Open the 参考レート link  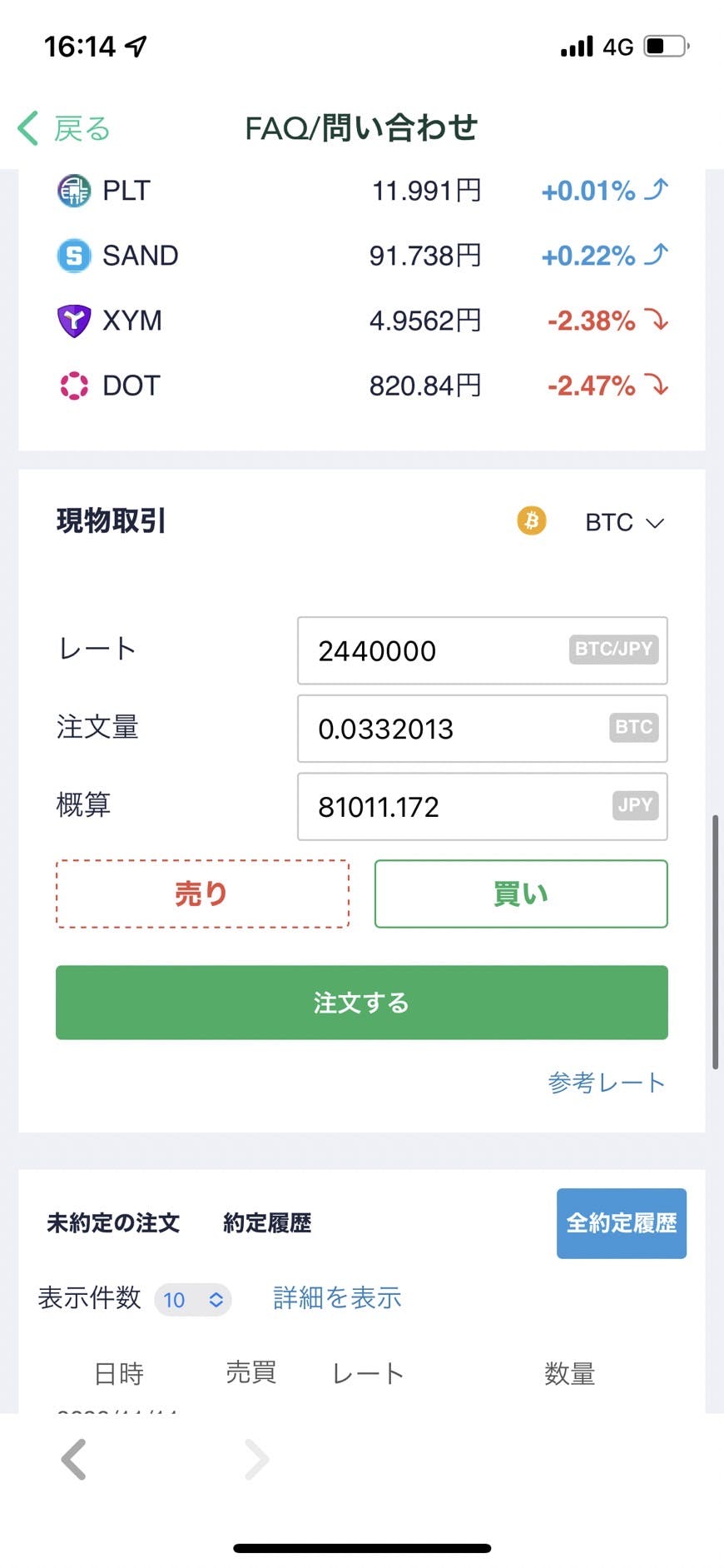607,1083
